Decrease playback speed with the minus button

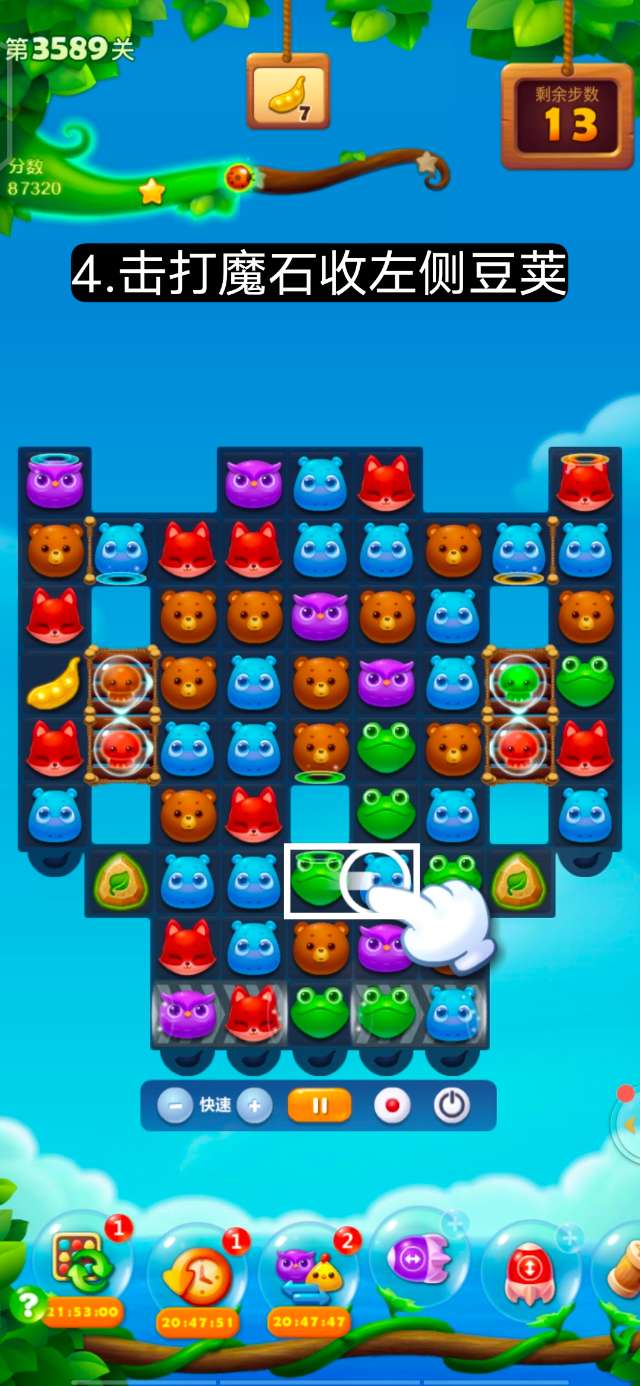pyautogui.click(x=175, y=1106)
